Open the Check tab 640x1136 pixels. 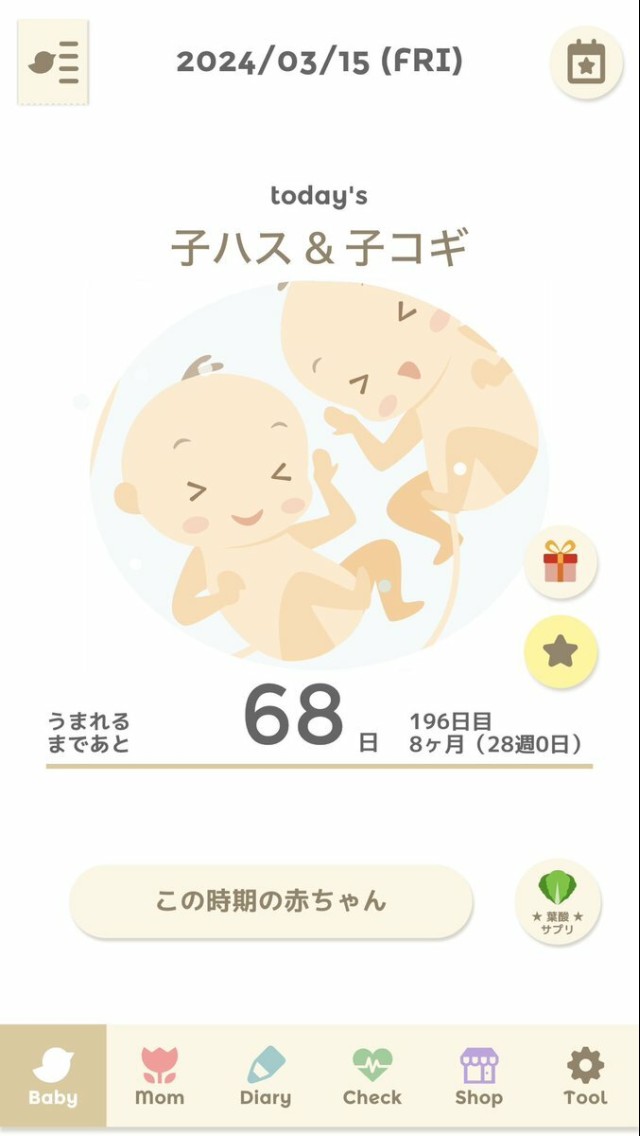tap(372, 1077)
